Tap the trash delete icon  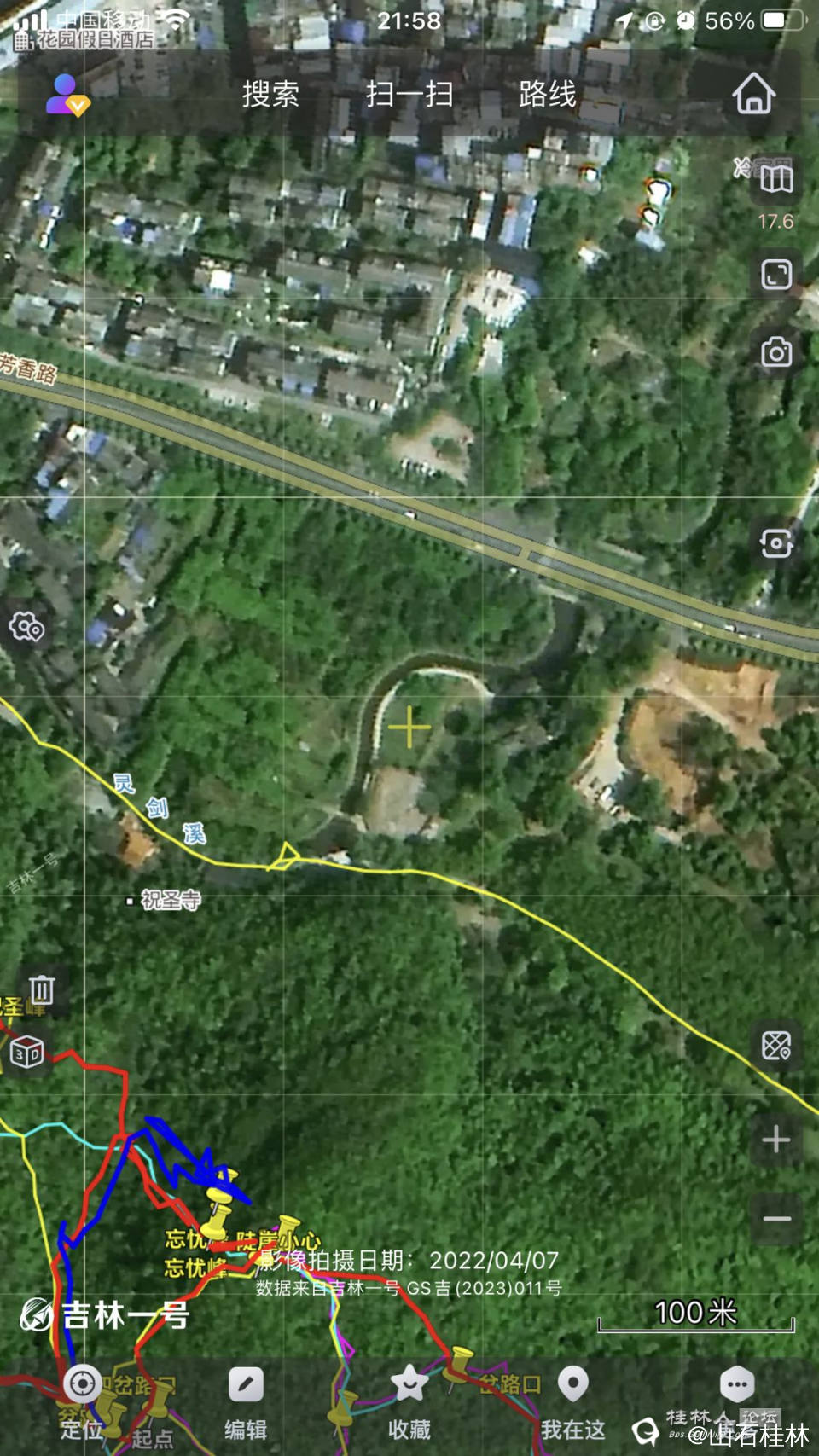tap(42, 990)
